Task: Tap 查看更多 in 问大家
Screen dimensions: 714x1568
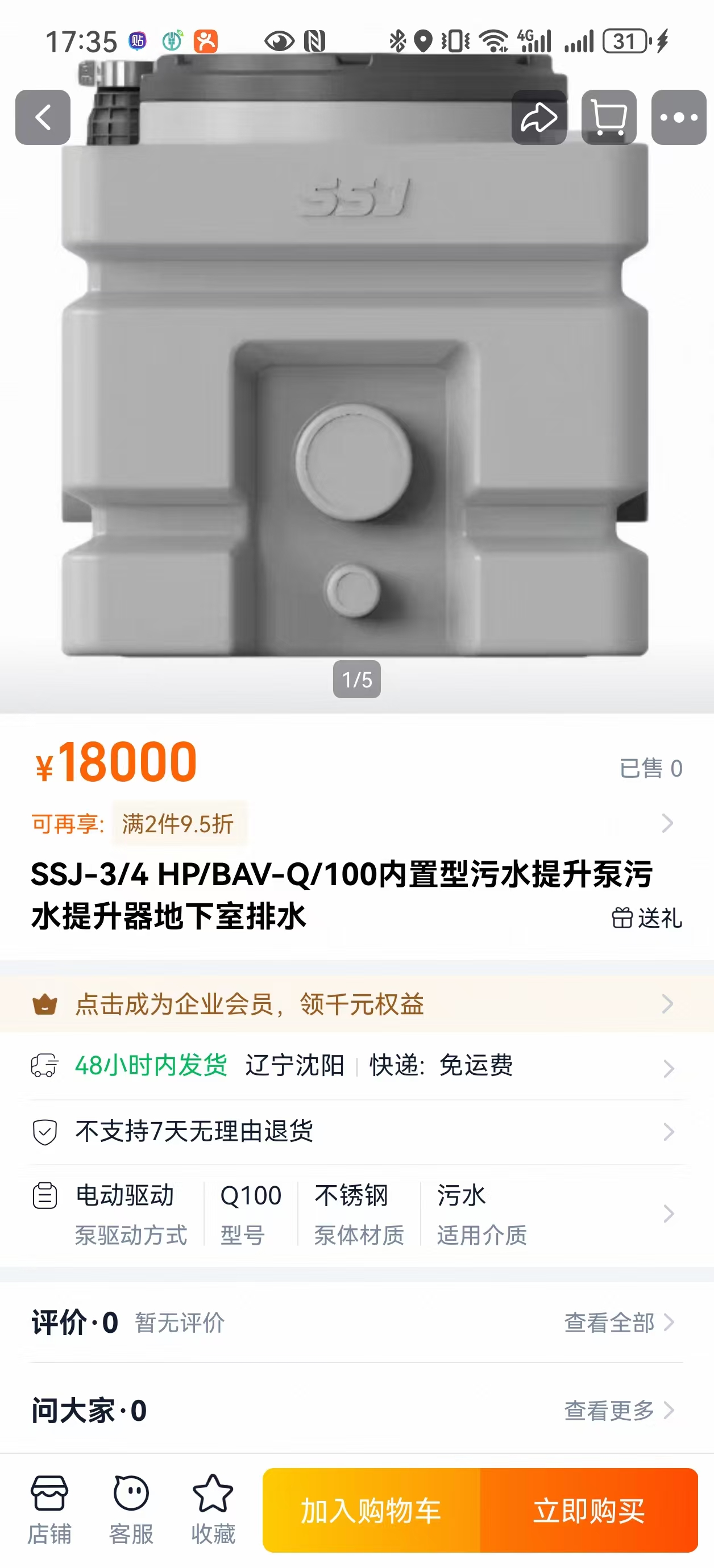Action: click(618, 1410)
